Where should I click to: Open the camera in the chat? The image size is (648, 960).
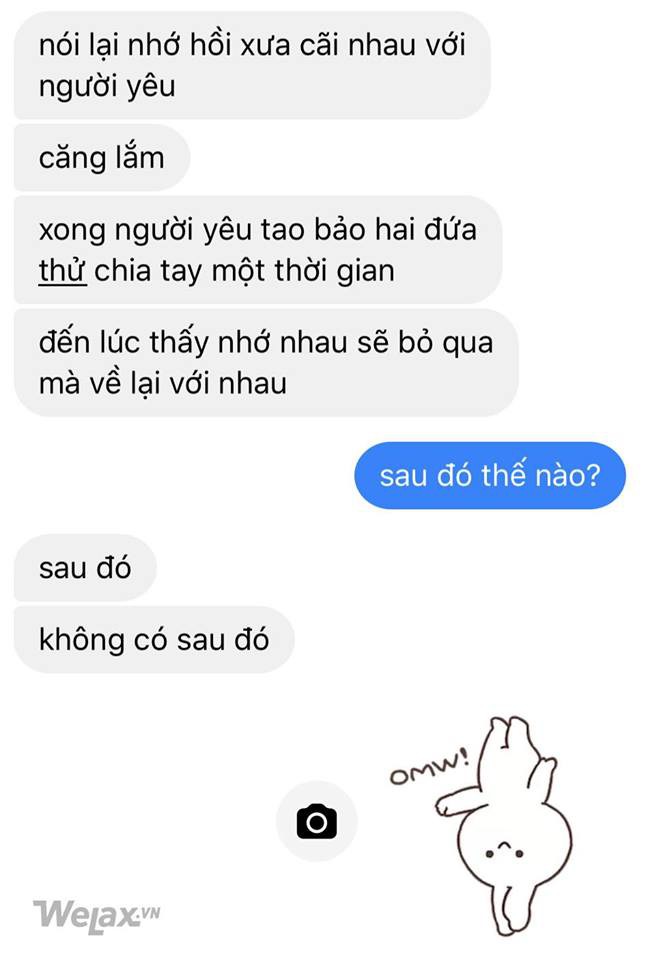click(x=317, y=822)
